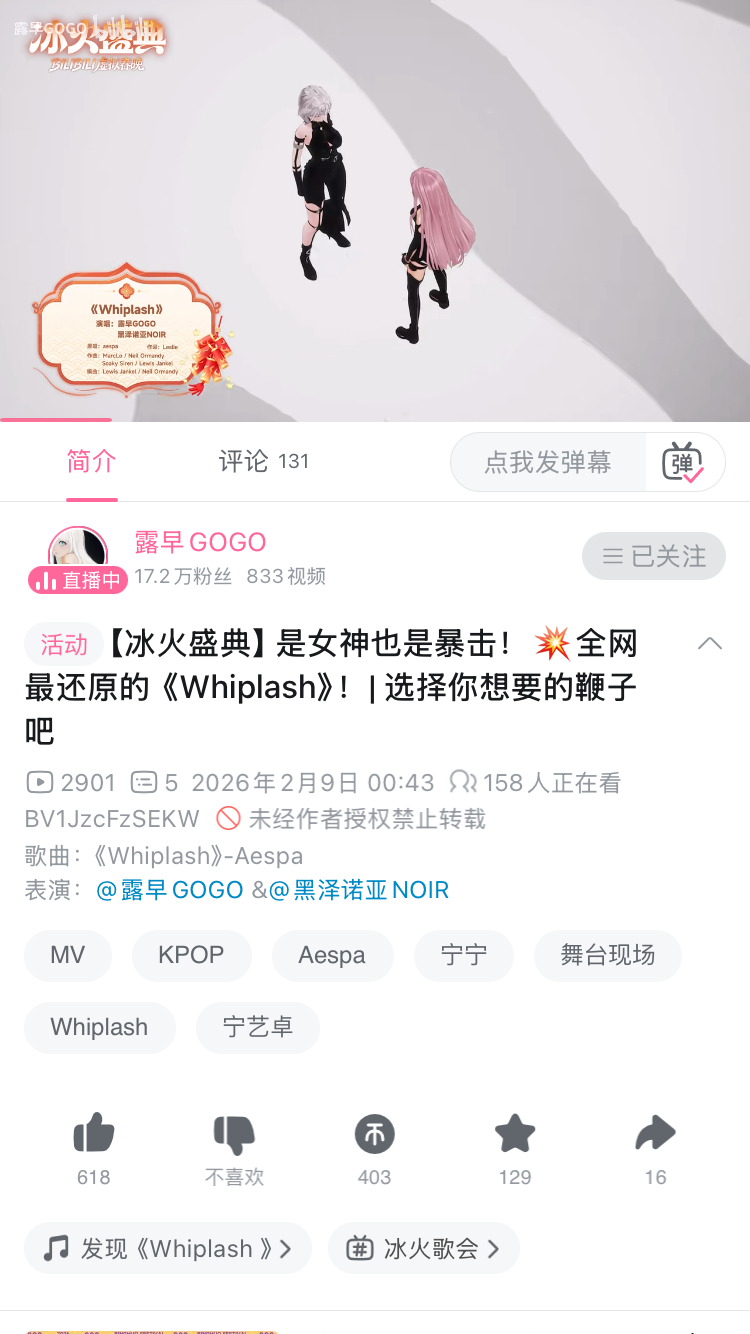The image size is (750, 1334).
Task: Switch to the 评论 comments tab
Action: (263, 461)
